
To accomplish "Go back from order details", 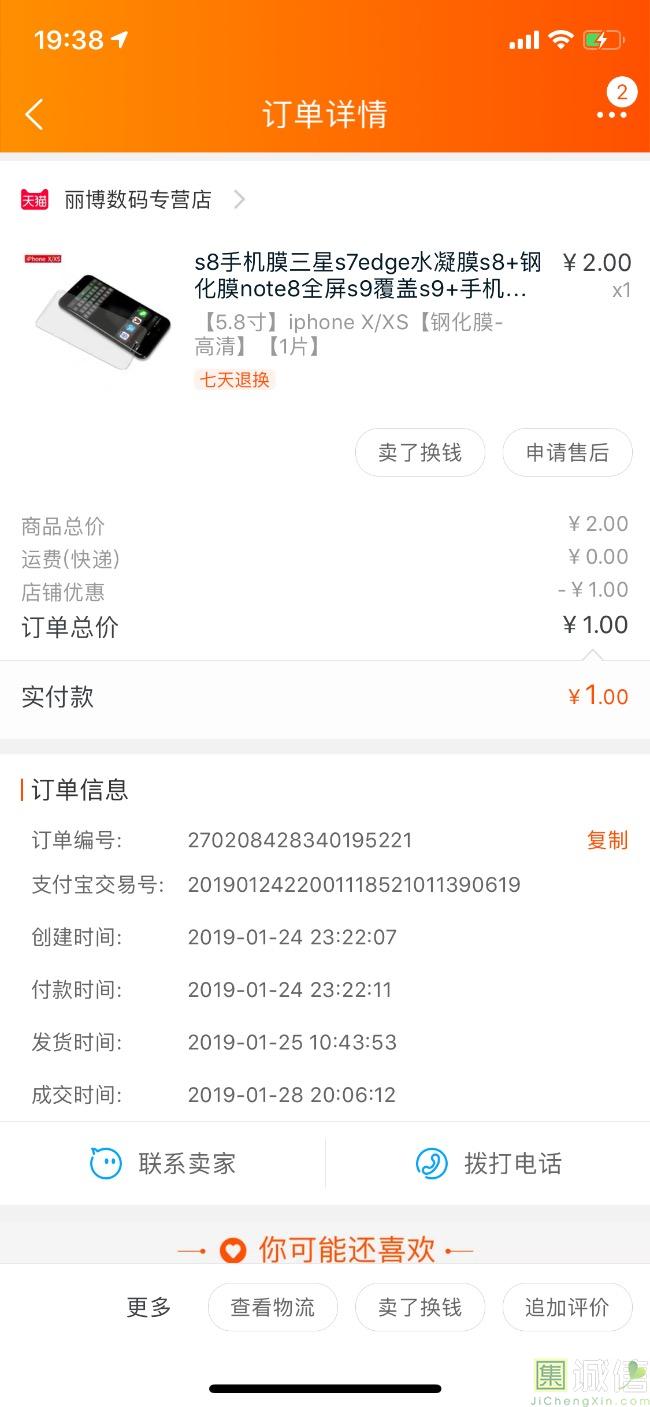I will (x=34, y=114).
